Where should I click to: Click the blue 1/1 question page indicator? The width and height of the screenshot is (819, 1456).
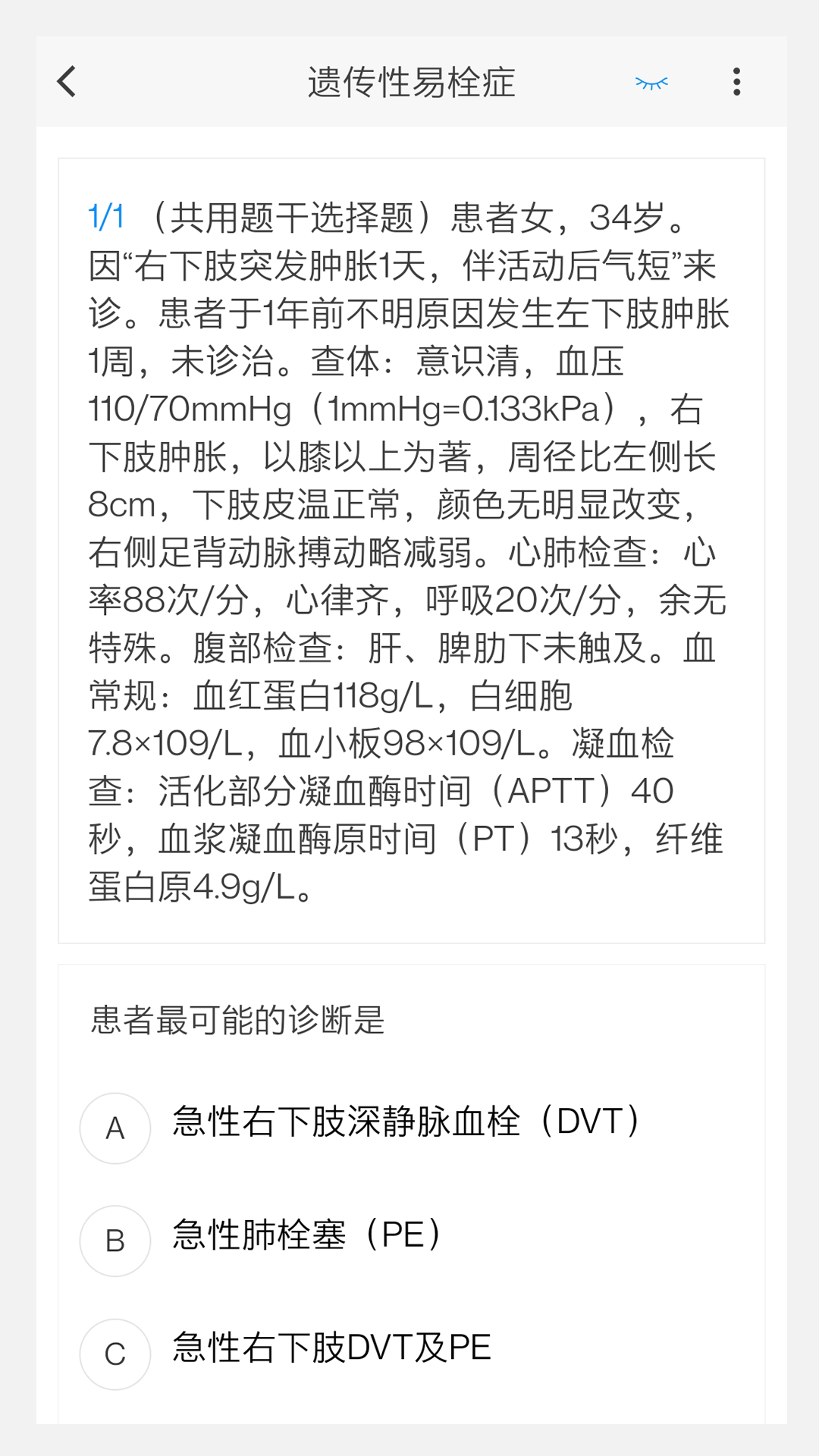pos(105,216)
